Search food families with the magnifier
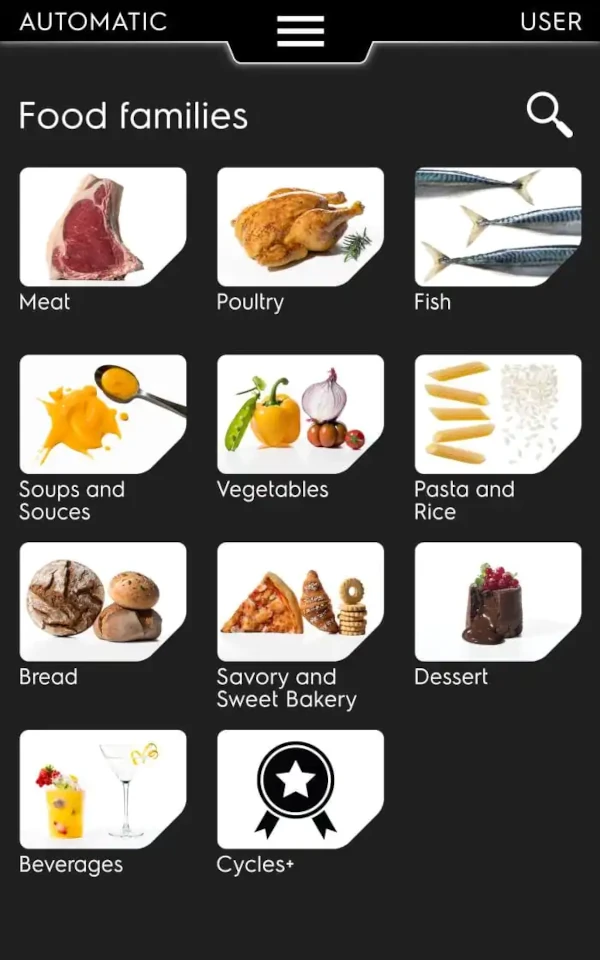The height and width of the screenshot is (960, 600). pos(549,115)
